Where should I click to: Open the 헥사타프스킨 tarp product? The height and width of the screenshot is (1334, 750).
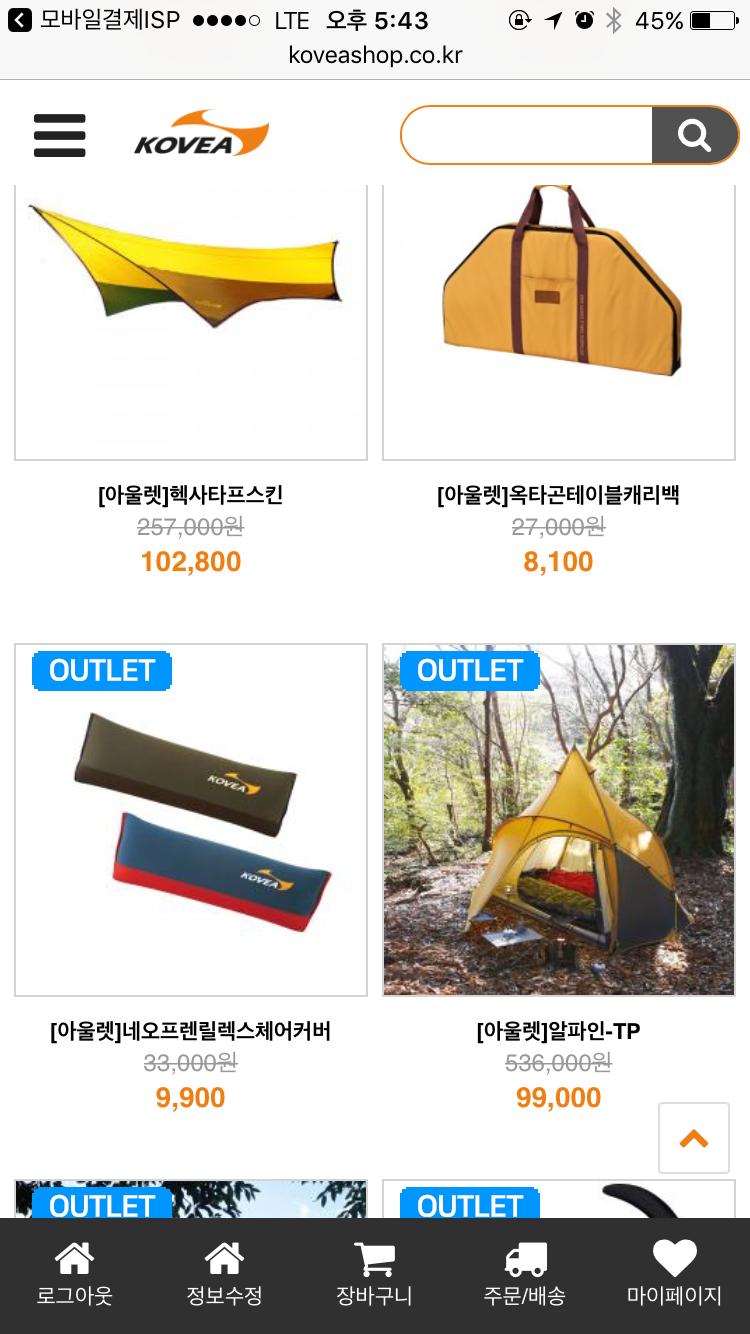point(191,320)
